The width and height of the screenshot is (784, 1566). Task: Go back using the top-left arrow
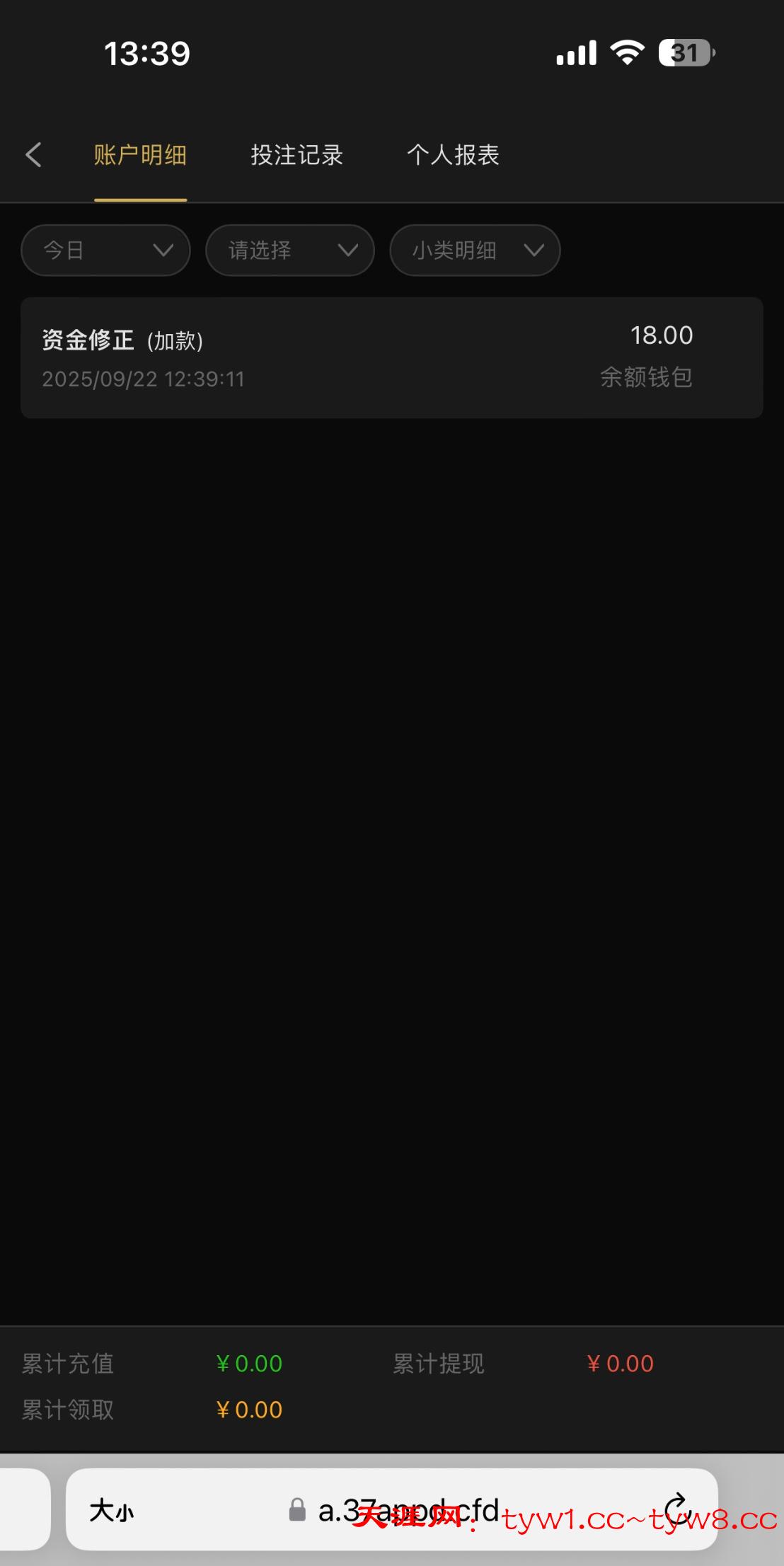(33, 155)
